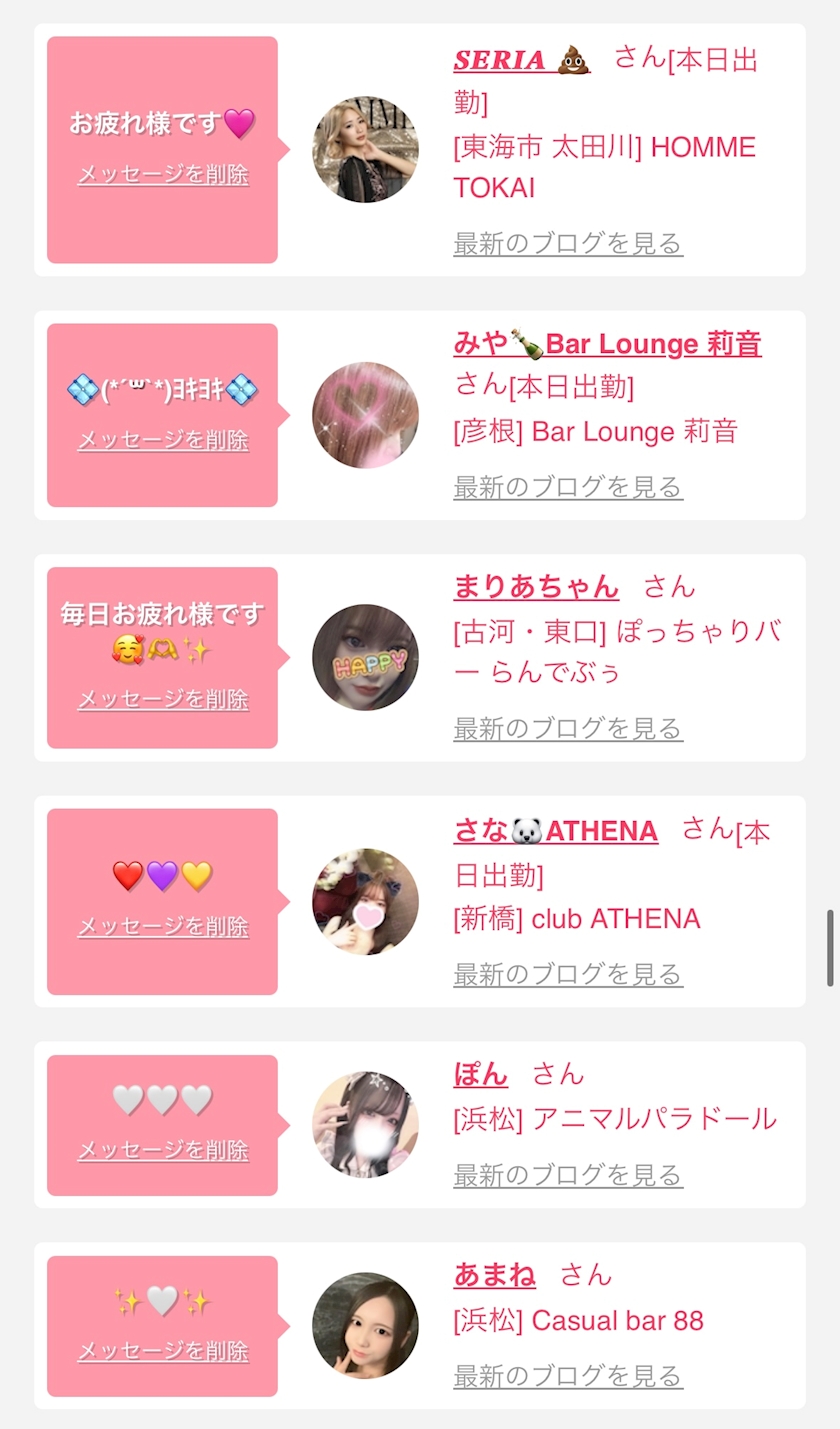Tap SERIA's round profile photo

tap(365, 150)
